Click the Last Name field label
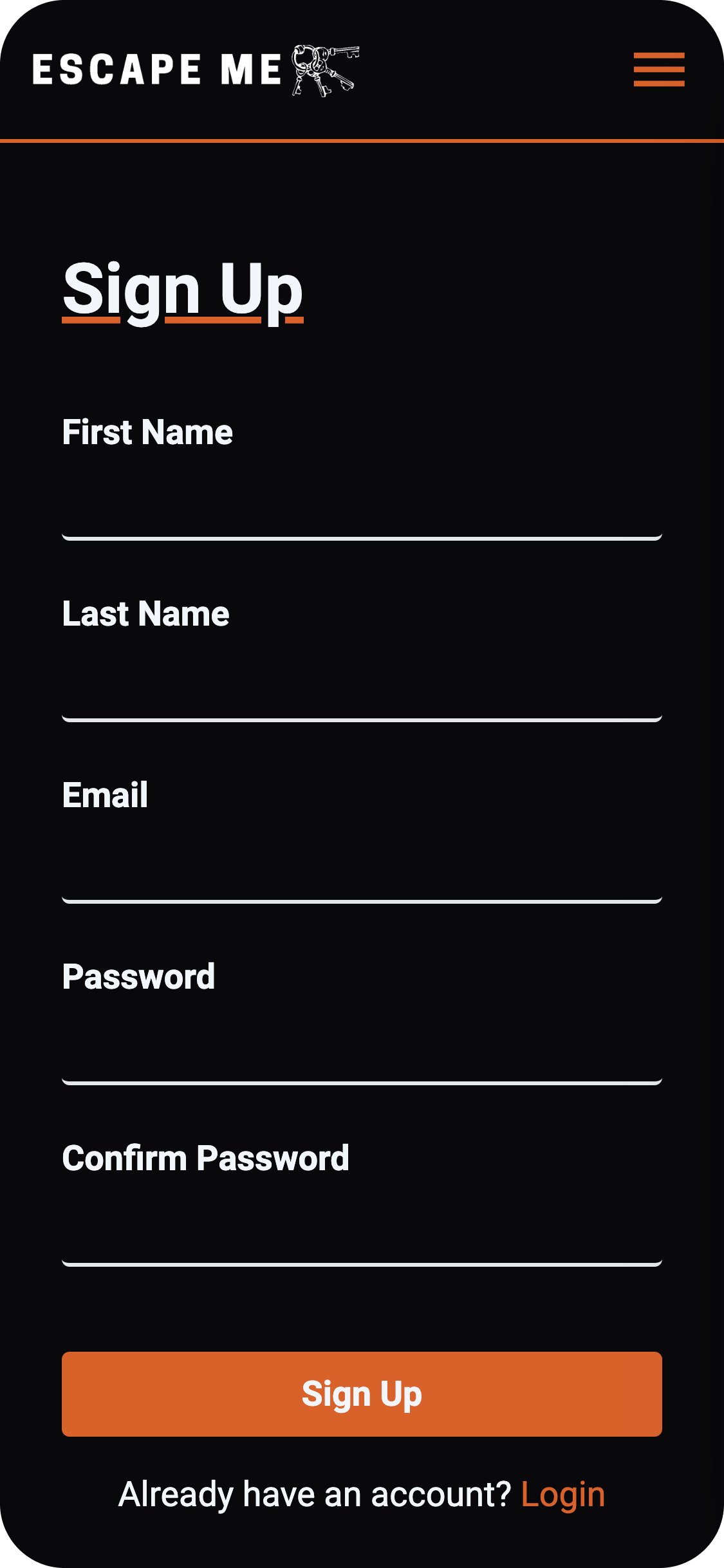Image resolution: width=724 pixels, height=1568 pixels. coord(145,613)
